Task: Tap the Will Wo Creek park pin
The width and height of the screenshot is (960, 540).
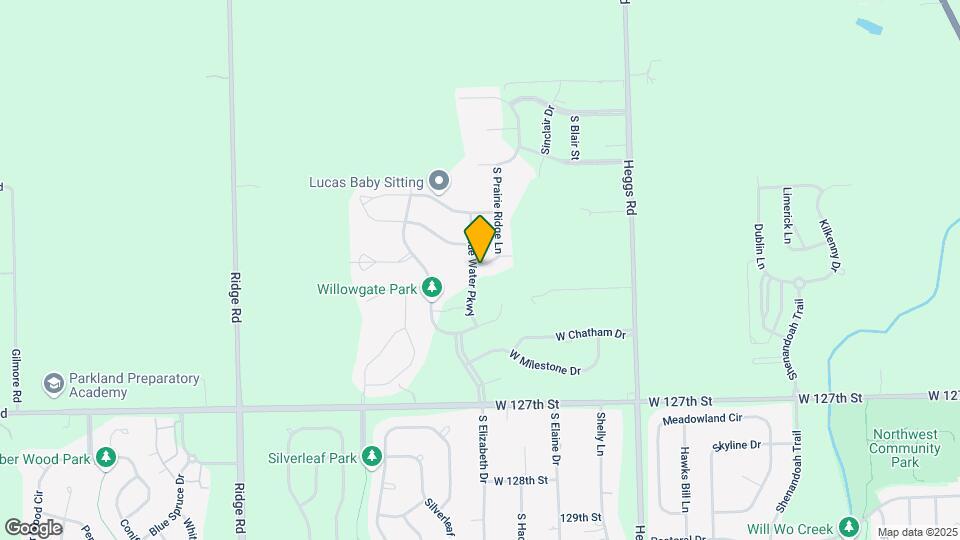Action: tap(849, 526)
